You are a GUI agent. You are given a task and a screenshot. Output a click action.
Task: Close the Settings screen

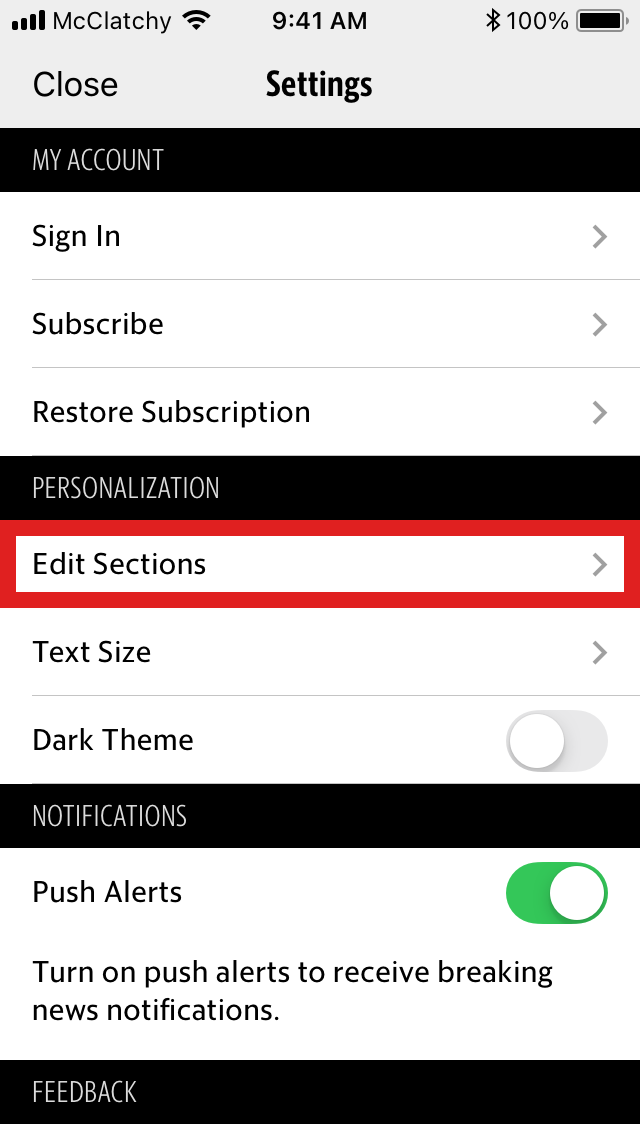(x=75, y=85)
